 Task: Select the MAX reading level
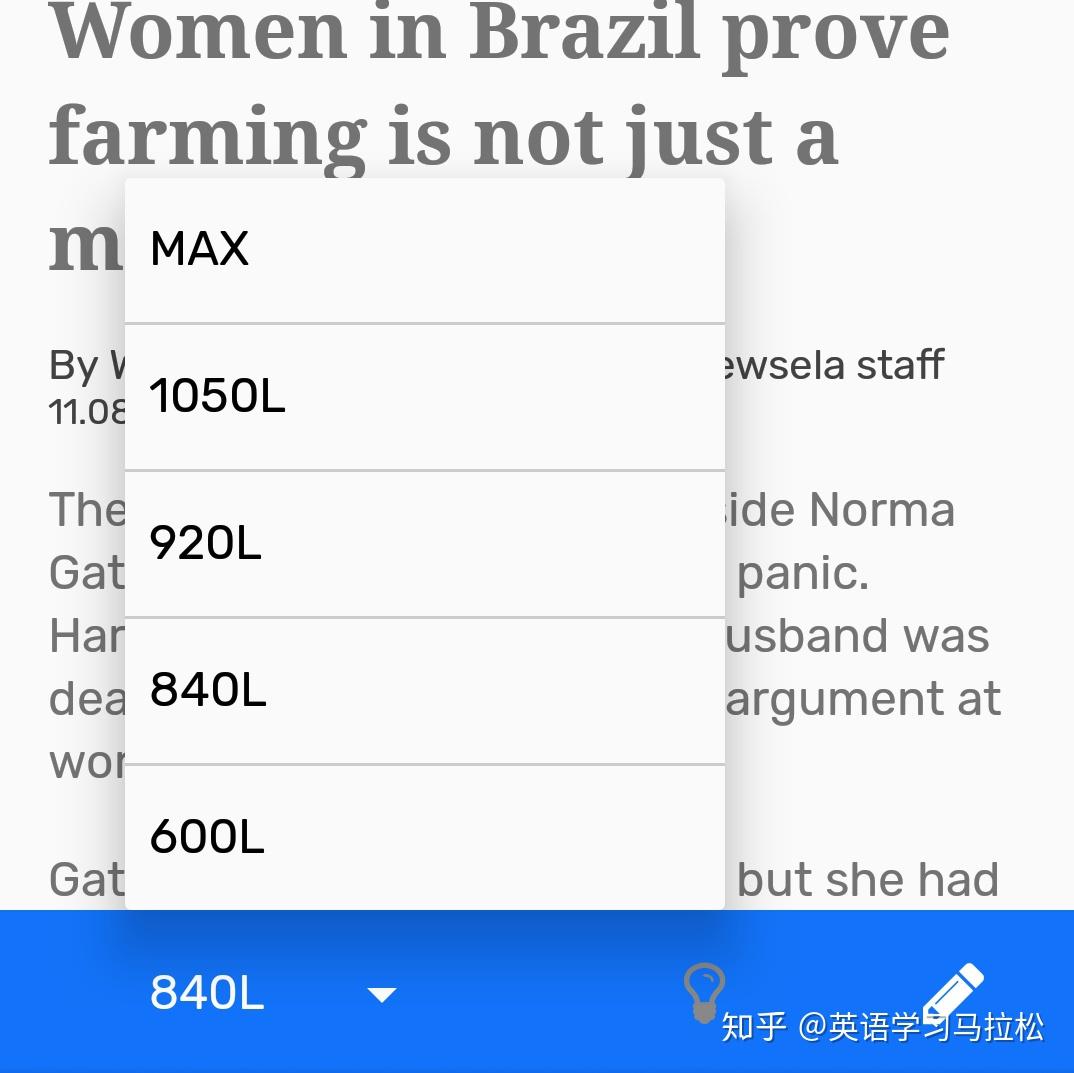click(424, 249)
